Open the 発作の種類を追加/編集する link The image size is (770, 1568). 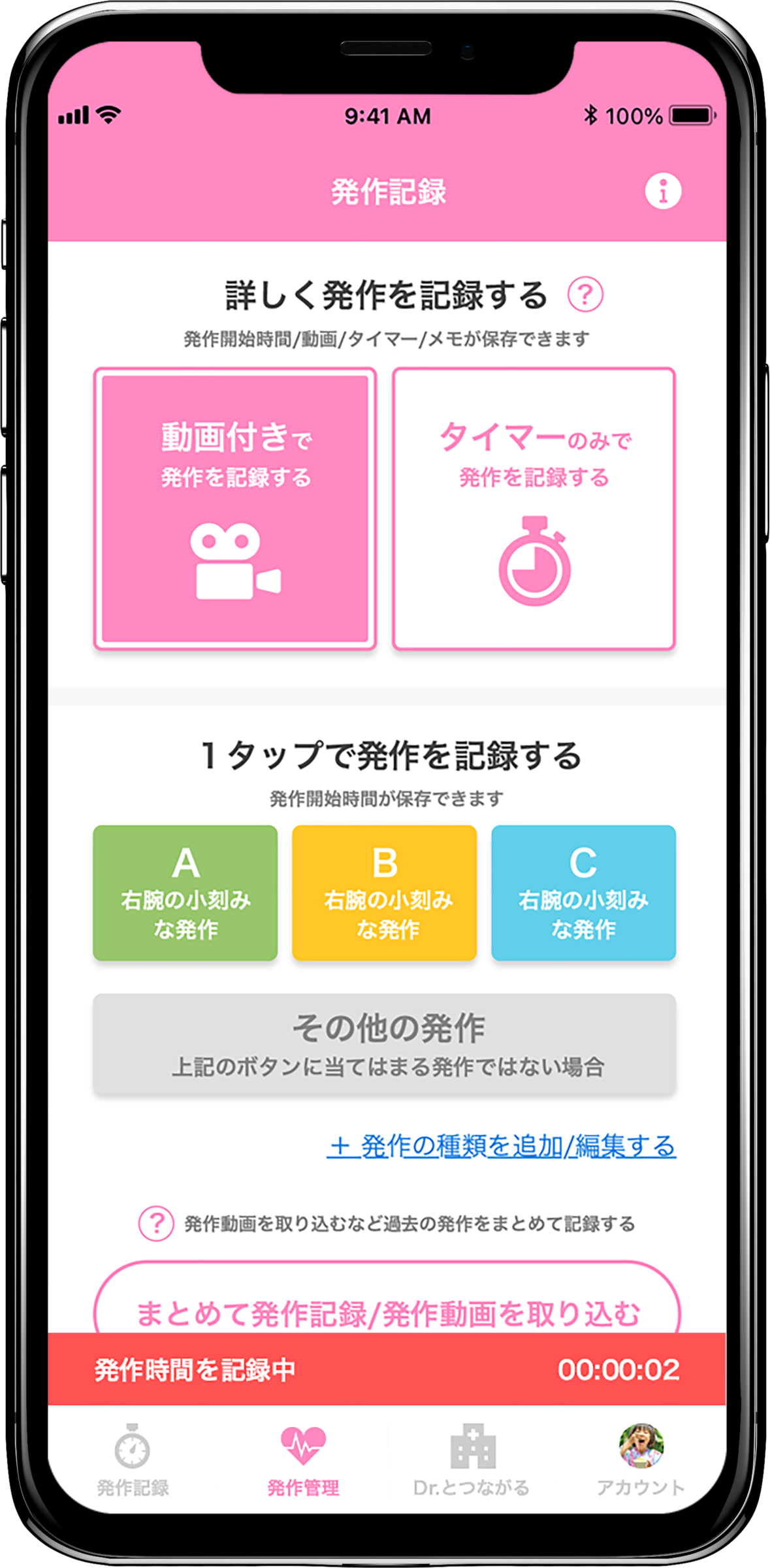[502, 1147]
